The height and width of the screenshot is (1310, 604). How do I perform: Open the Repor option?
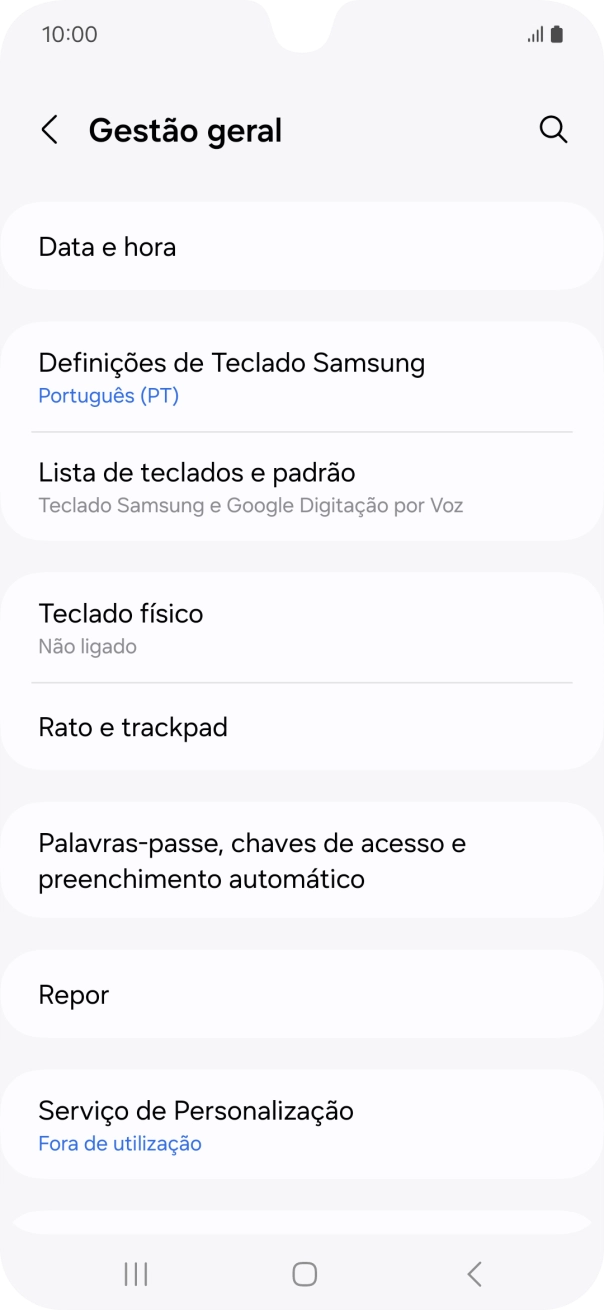click(300, 995)
